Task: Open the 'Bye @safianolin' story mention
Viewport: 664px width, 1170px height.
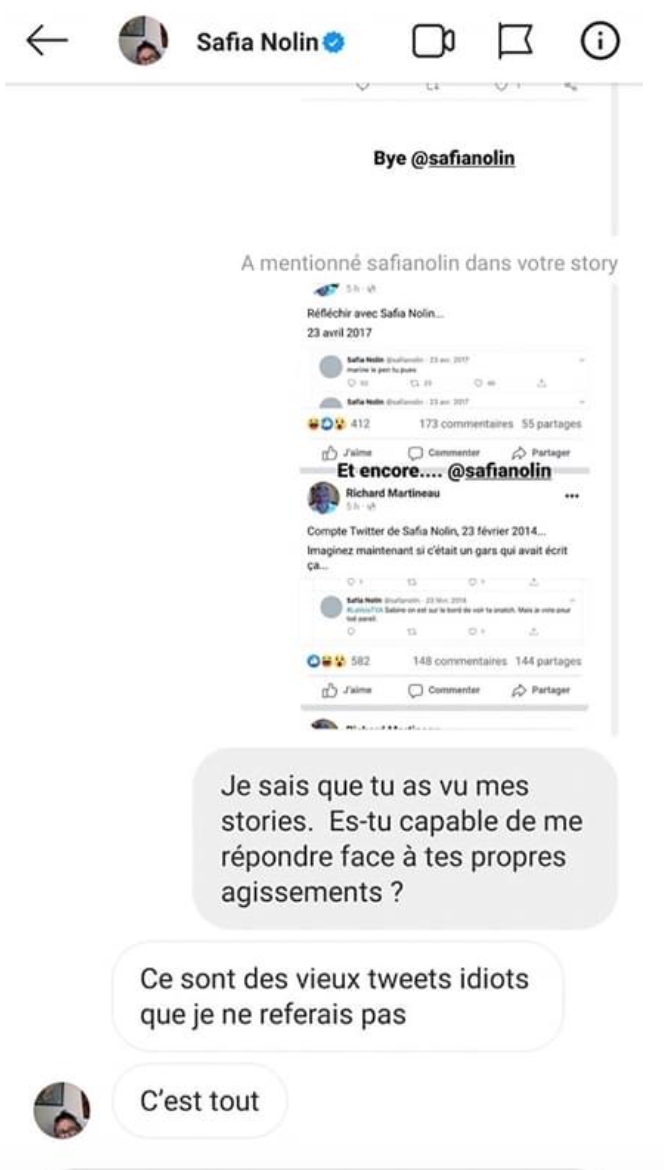Action: [444, 158]
